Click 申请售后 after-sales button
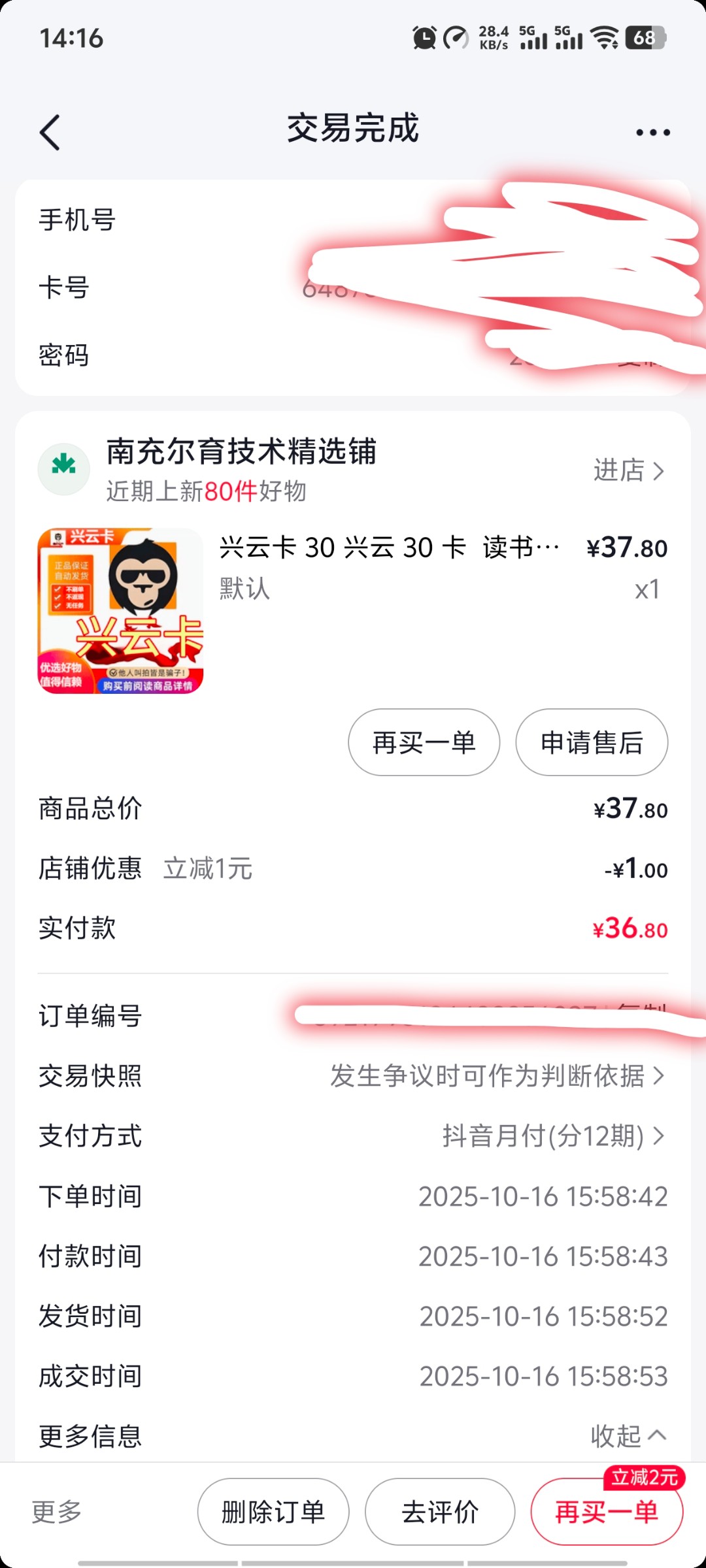This screenshot has width=706, height=1568. click(592, 742)
